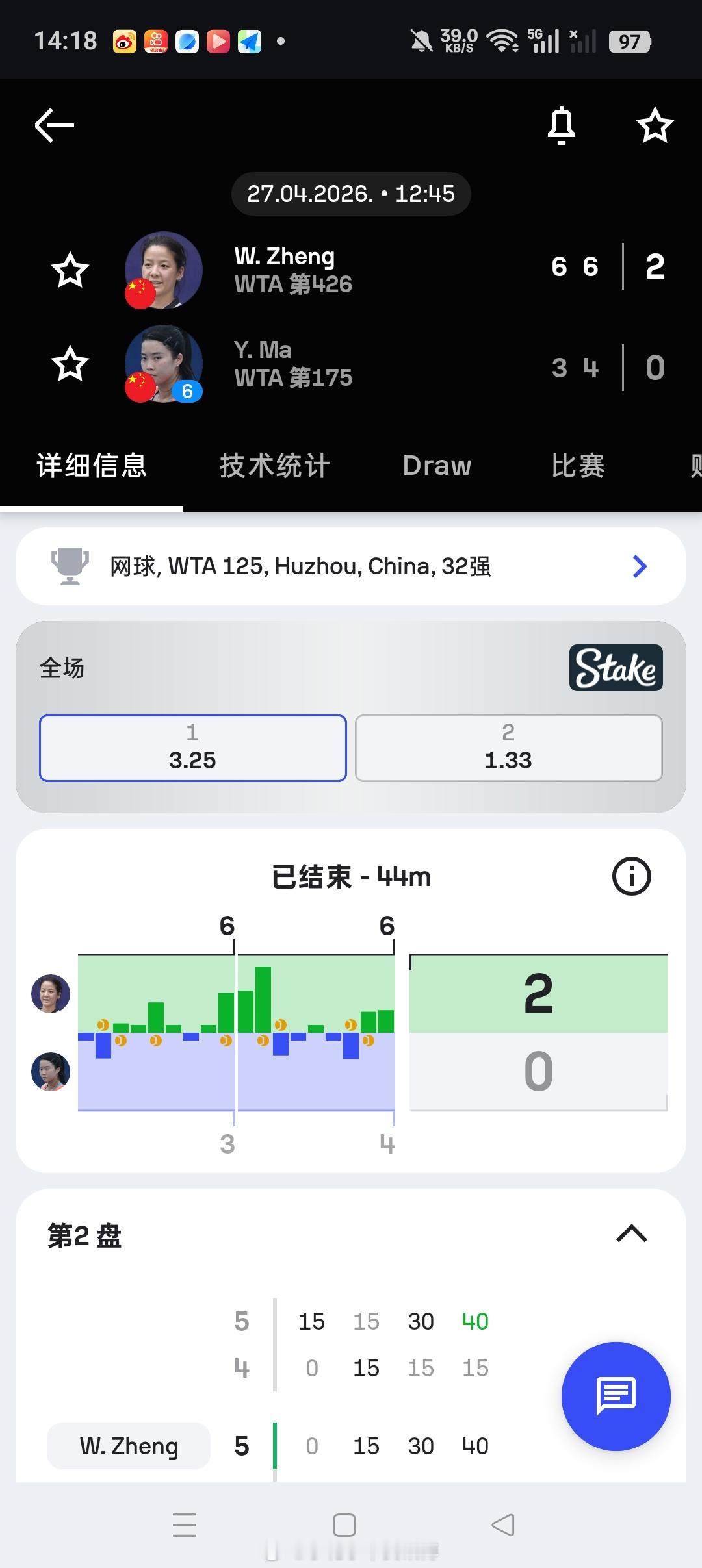Open the notification bell for match alerts
The height and width of the screenshot is (1568, 702).
click(x=562, y=125)
